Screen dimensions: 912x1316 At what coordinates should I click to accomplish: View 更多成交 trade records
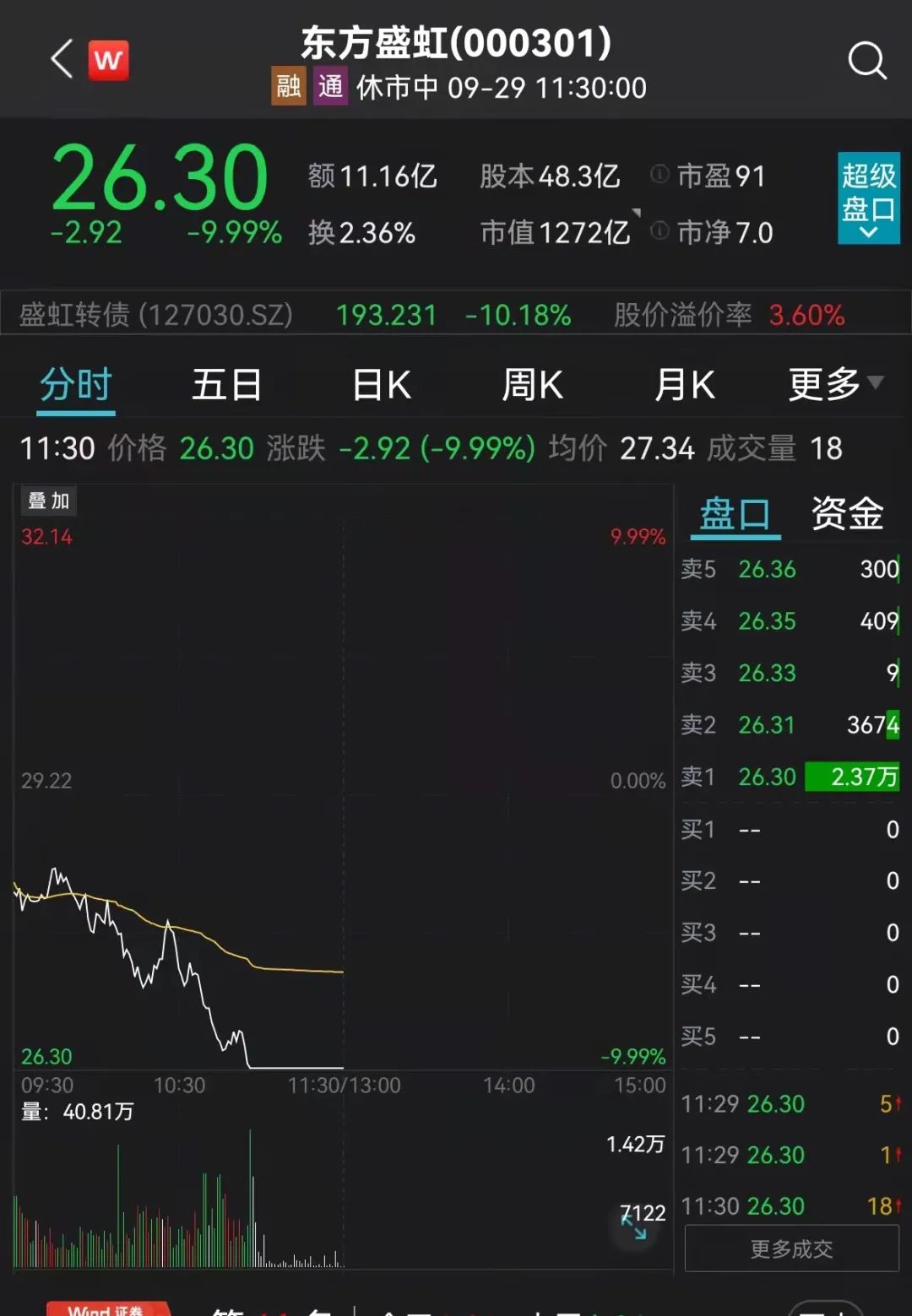(x=791, y=1248)
